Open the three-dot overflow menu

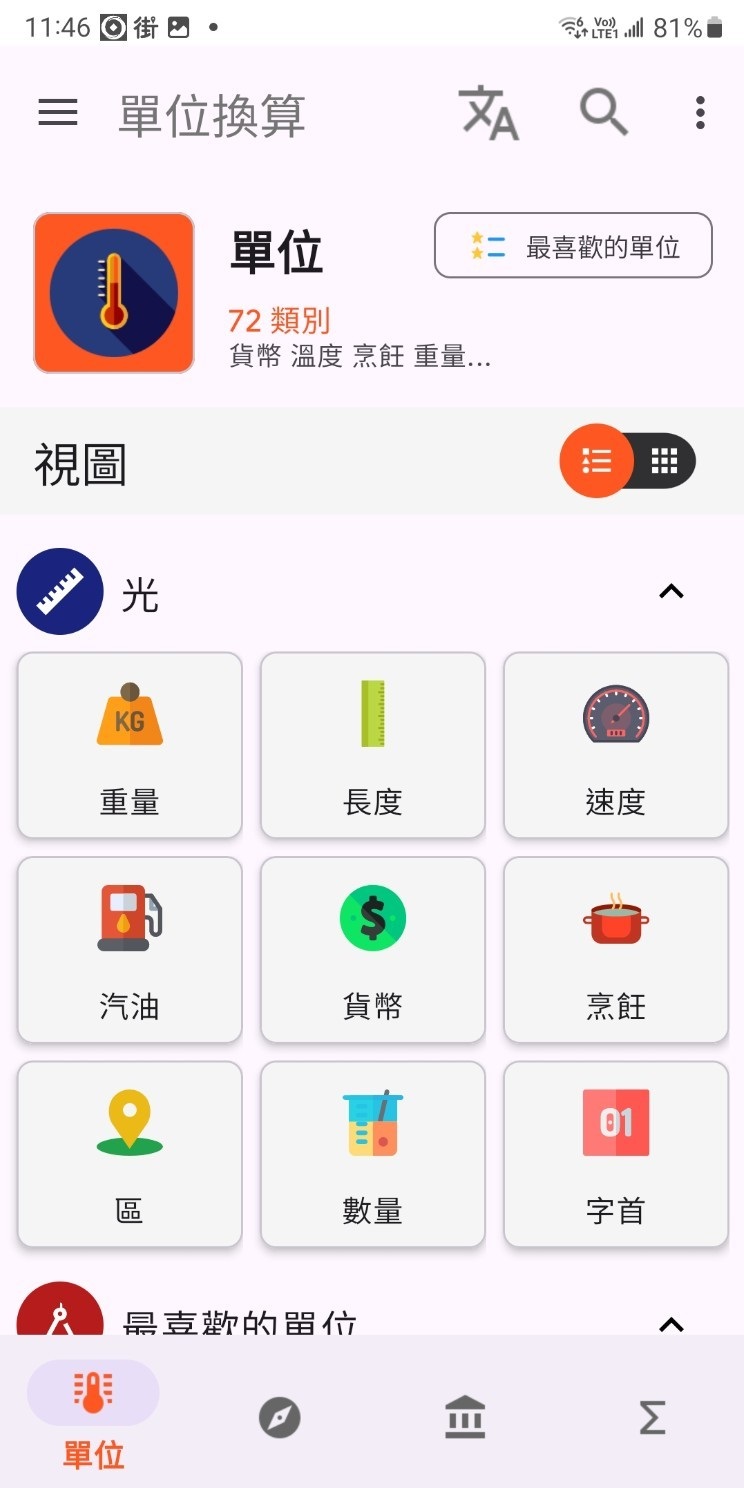pyautogui.click(x=699, y=113)
